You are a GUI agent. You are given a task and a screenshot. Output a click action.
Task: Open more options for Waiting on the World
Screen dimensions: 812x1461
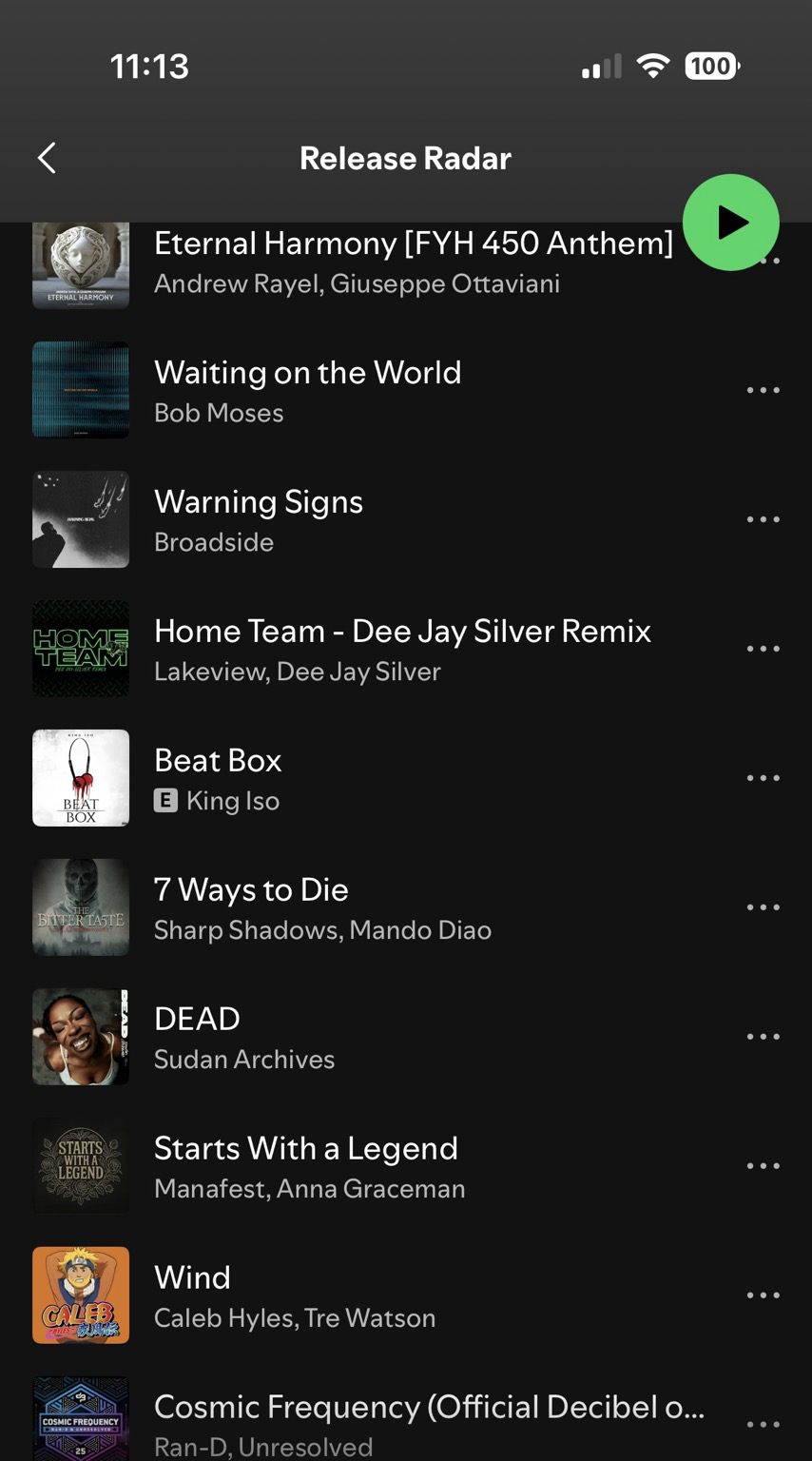[763, 390]
